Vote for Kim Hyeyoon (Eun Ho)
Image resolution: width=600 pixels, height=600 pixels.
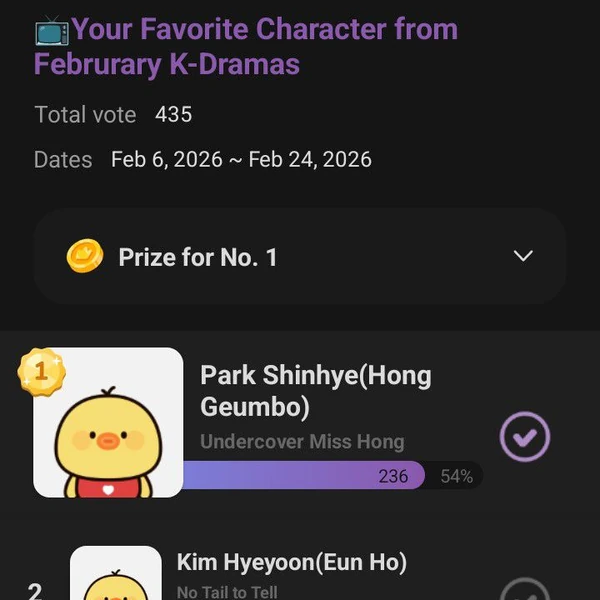(524, 590)
